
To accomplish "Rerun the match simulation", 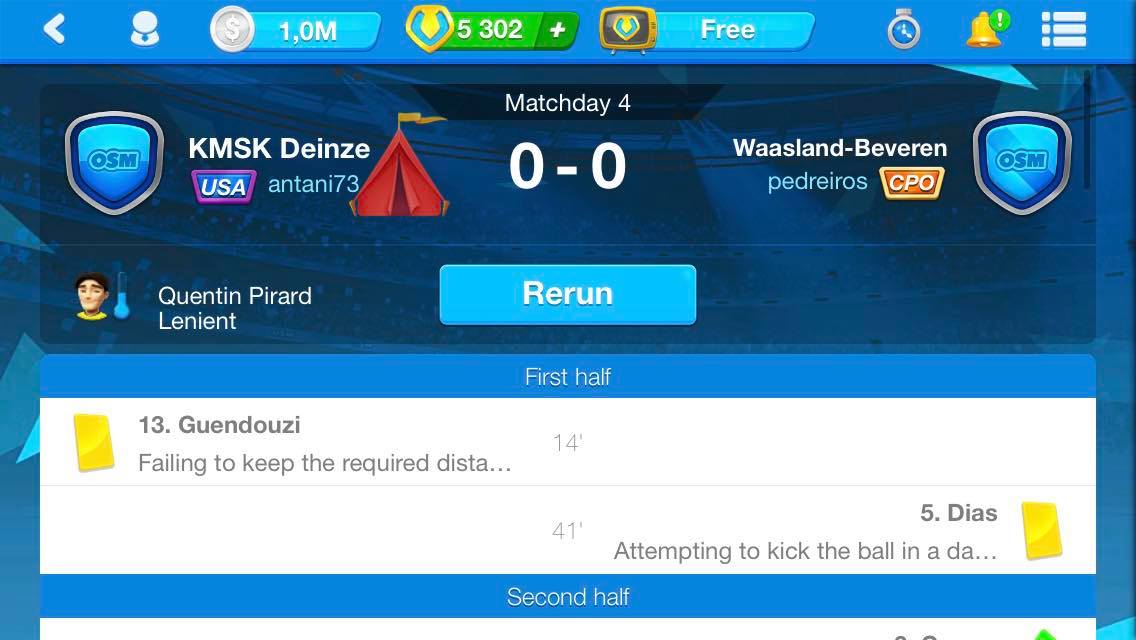I will point(567,294).
